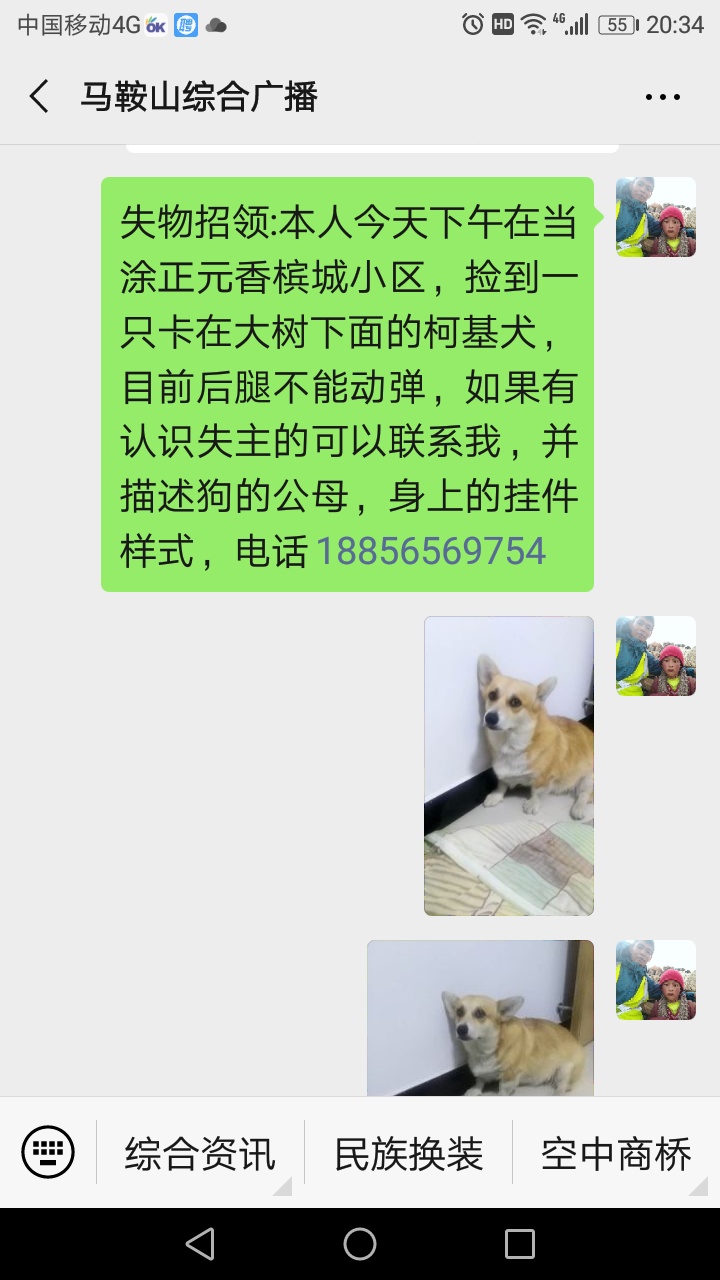
Task: Open the 空中商桥 menu
Action: pos(616,1154)
